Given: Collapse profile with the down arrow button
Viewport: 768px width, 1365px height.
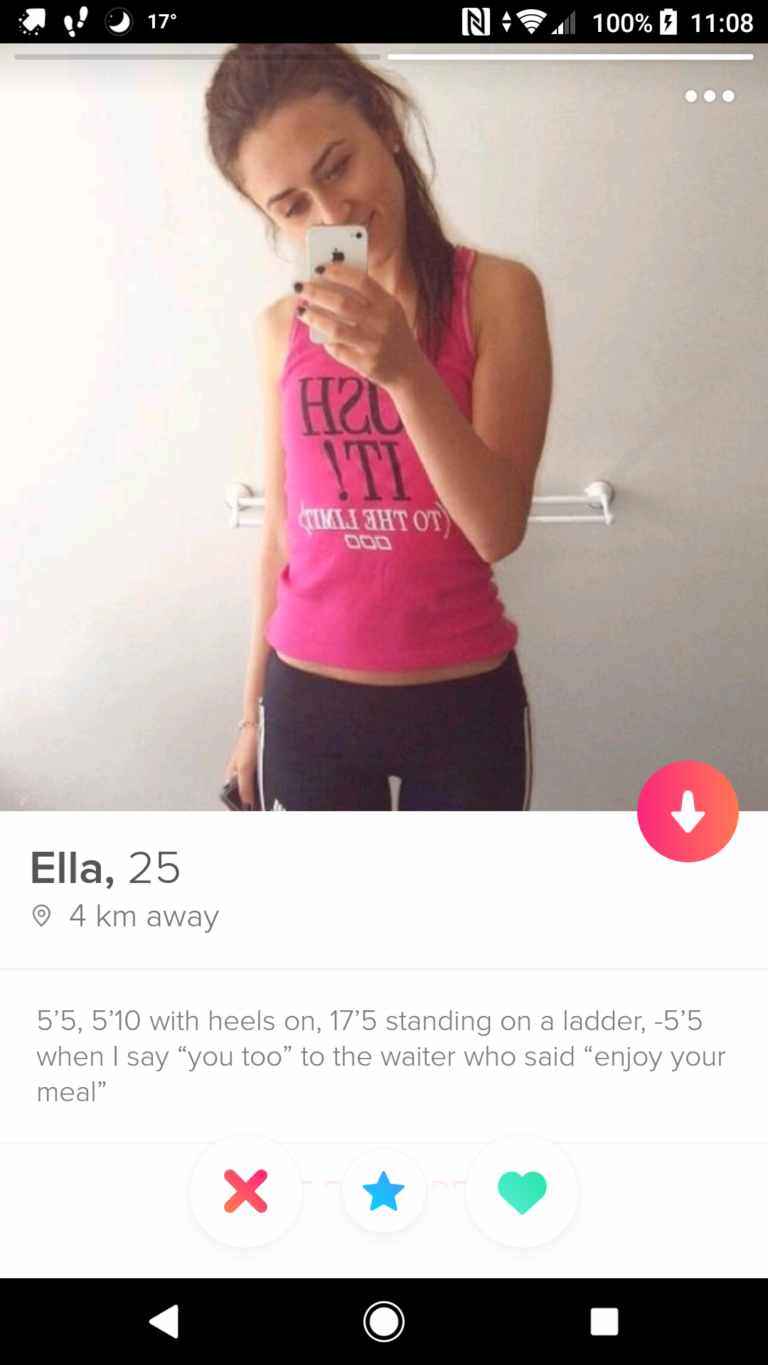Looking at the screenshot, I should (687, 812).
